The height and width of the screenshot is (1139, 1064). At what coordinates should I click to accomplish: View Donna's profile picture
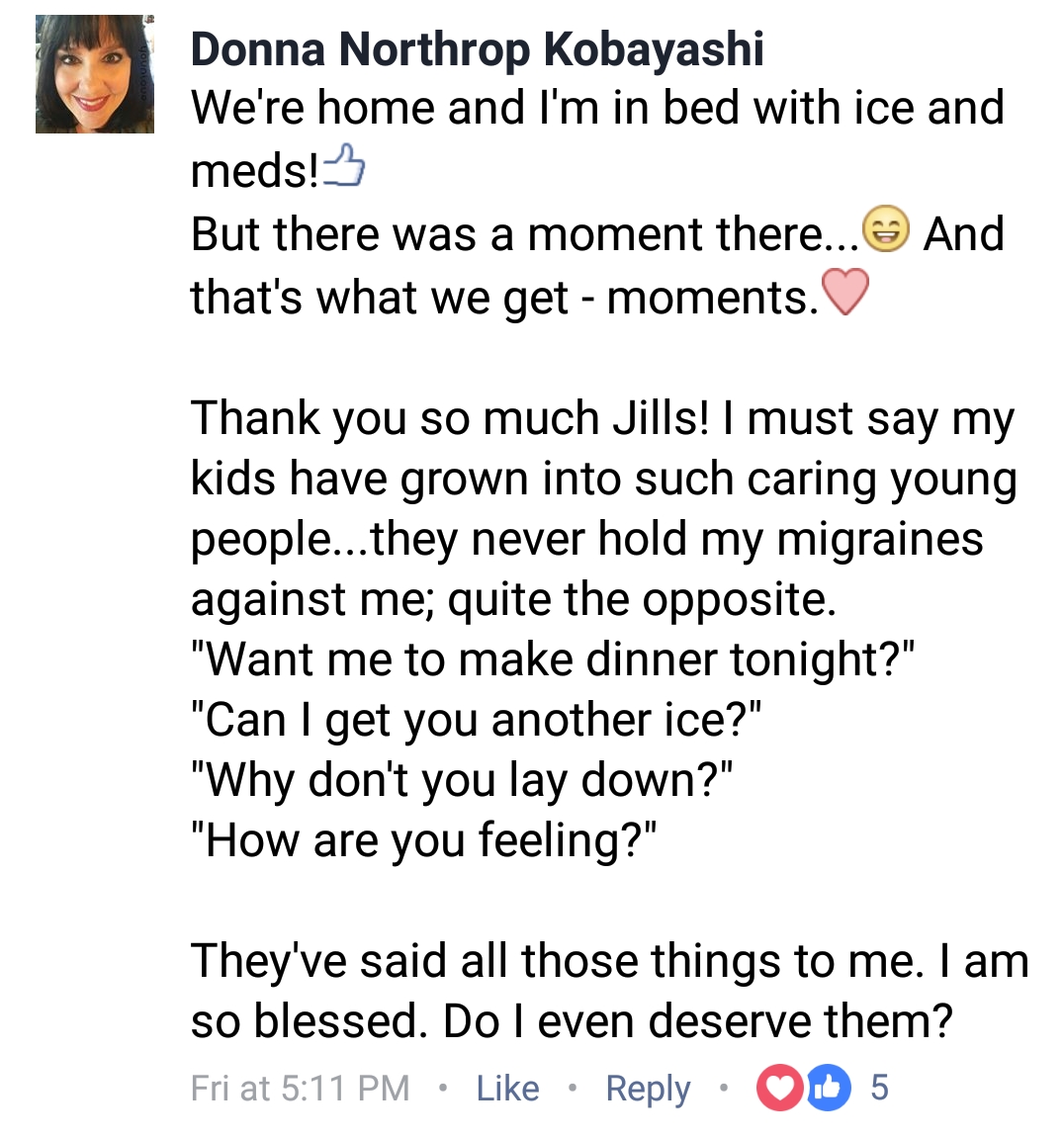coord(95,74)
